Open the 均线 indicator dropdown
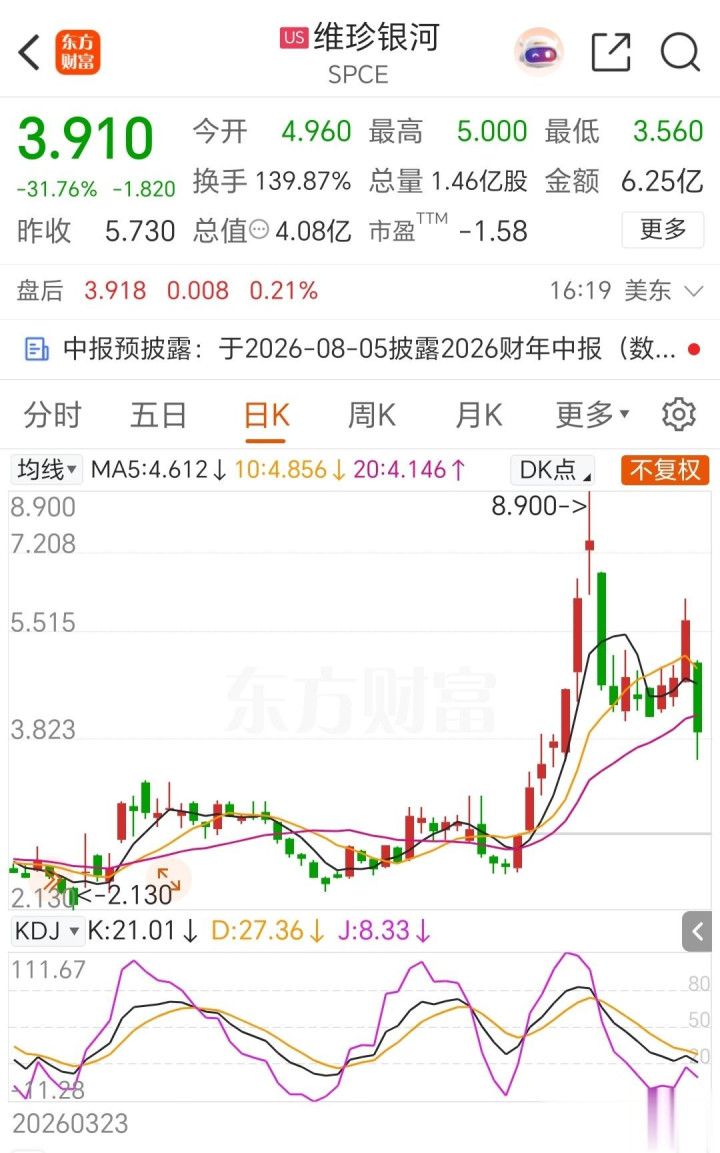 (46, 469)
